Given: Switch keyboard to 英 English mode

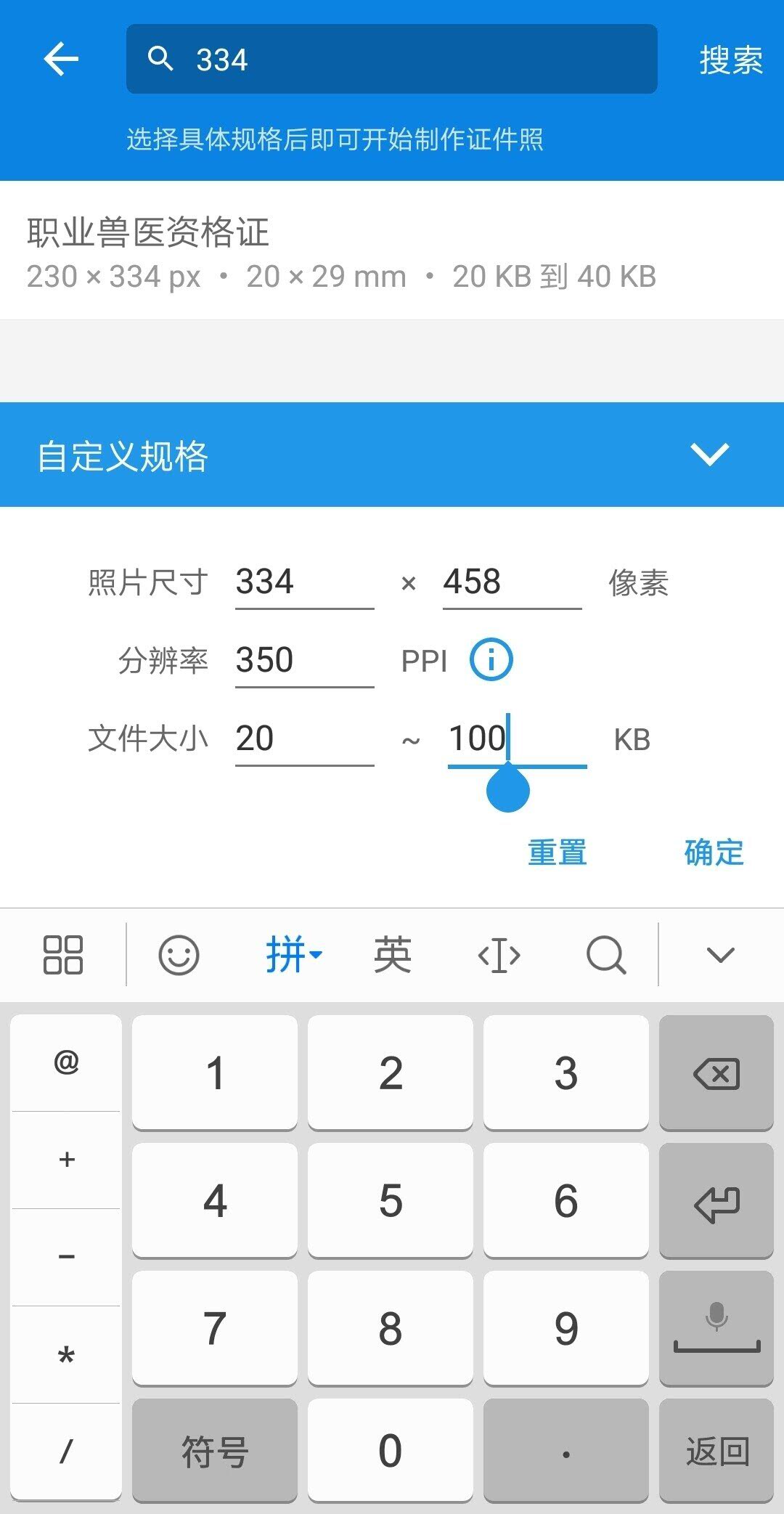Looking at the screenshot, I should [393, 955].
